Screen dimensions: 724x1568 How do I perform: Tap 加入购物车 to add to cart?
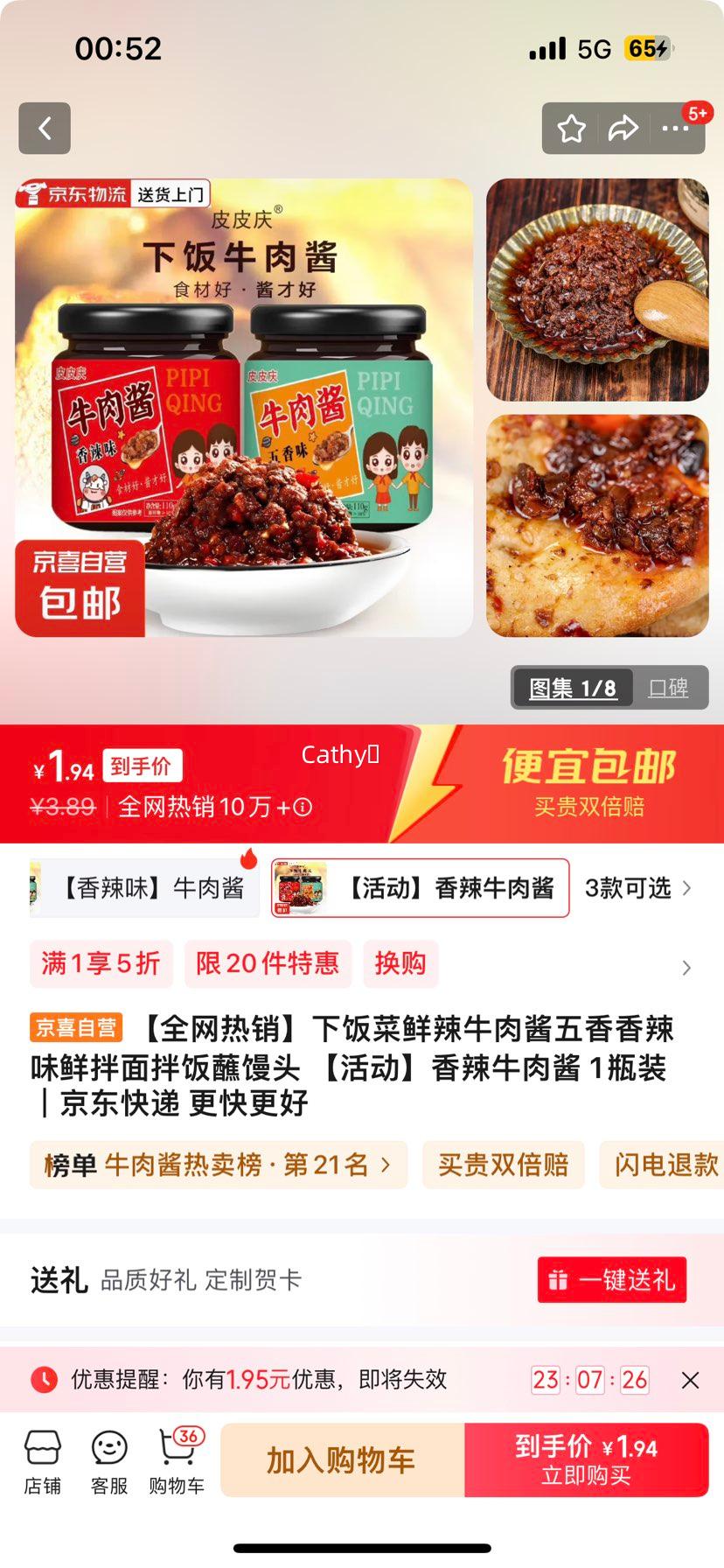coord(343,1459)
